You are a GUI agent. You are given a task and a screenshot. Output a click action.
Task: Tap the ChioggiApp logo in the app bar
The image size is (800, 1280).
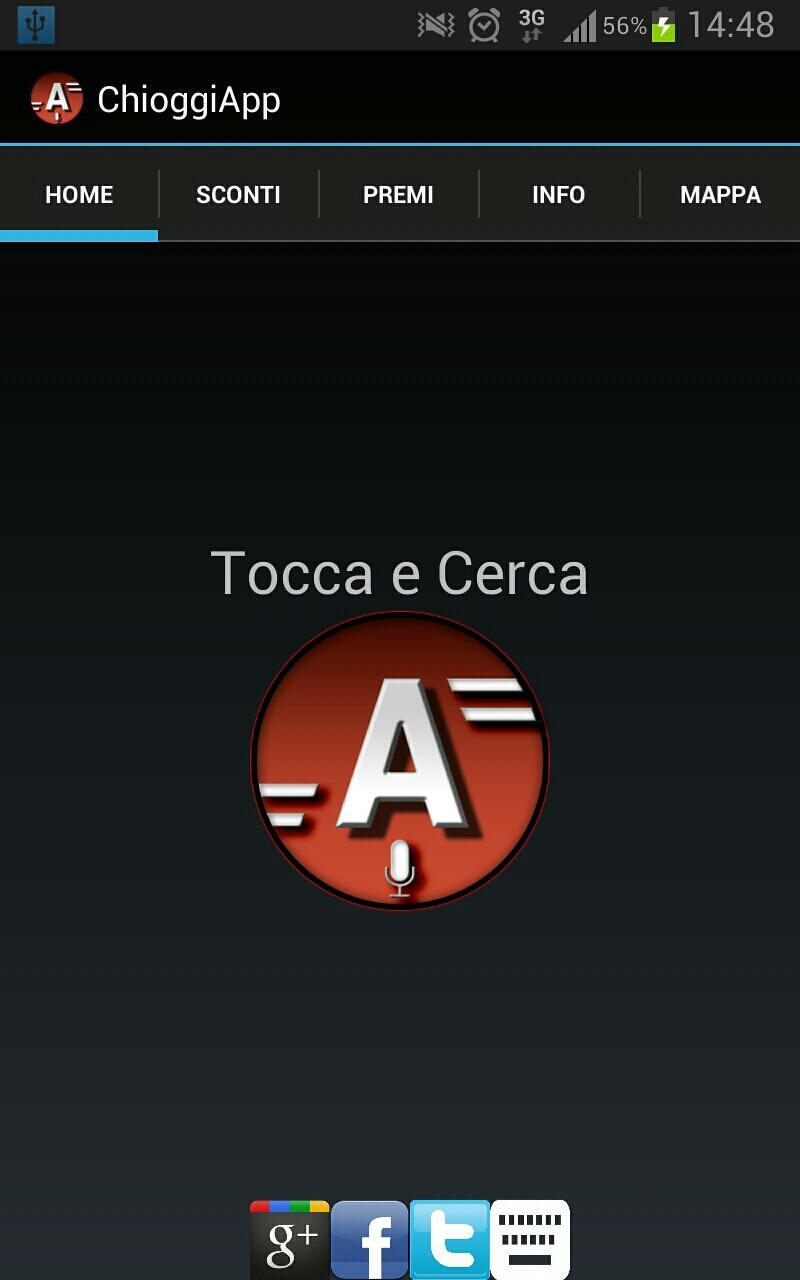point(56,99)
